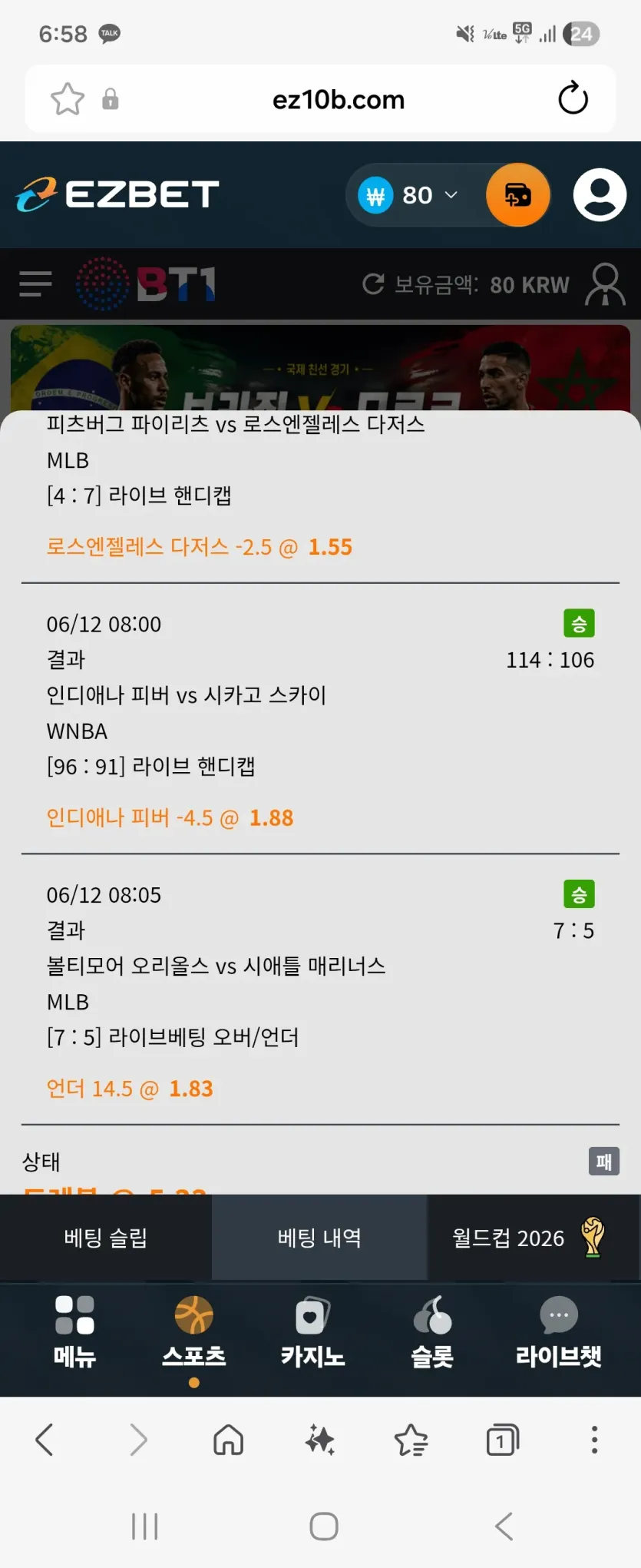Switch to the 베팅 슬립 tab

(x=106, y=1238)
